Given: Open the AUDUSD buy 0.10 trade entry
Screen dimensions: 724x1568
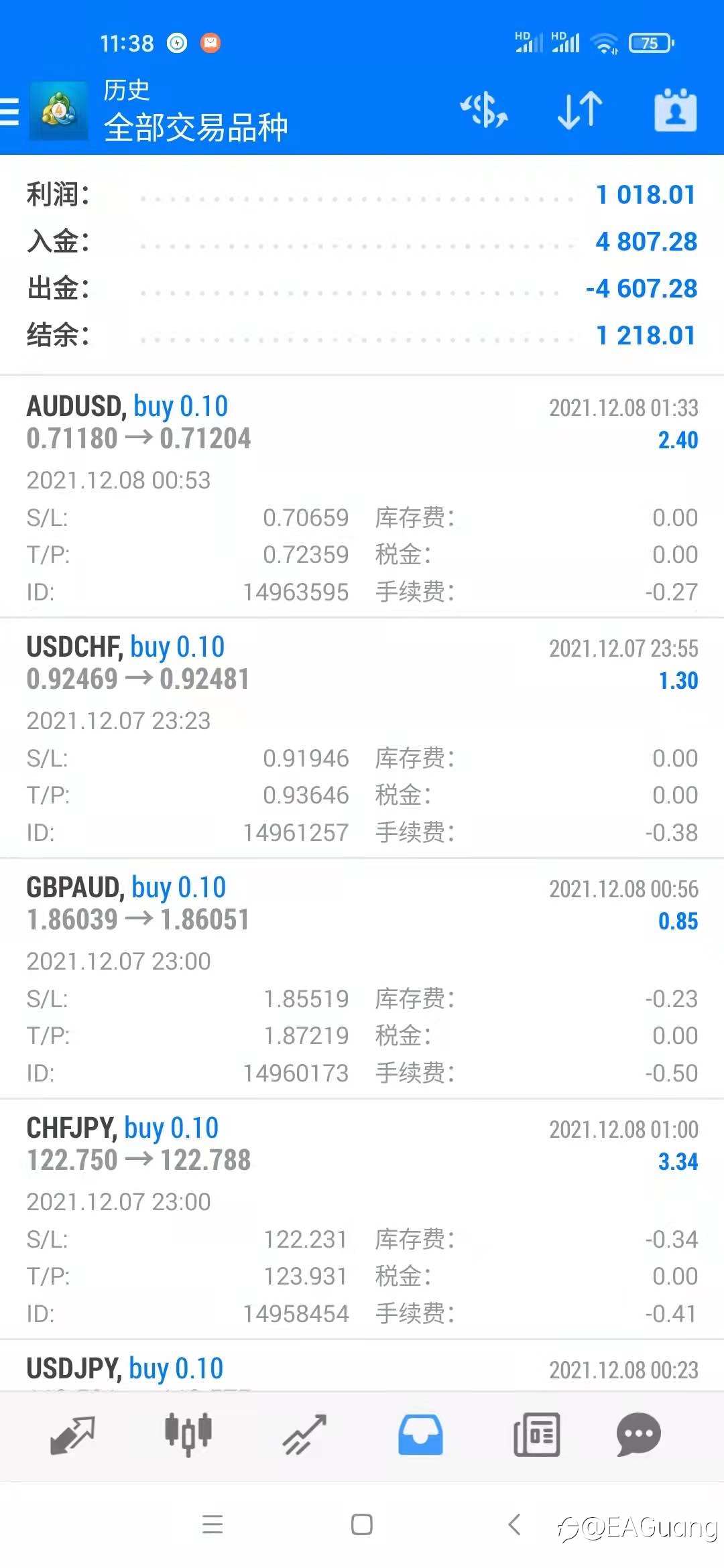Looking at the screenshot, I should click(x=362, y=497).
